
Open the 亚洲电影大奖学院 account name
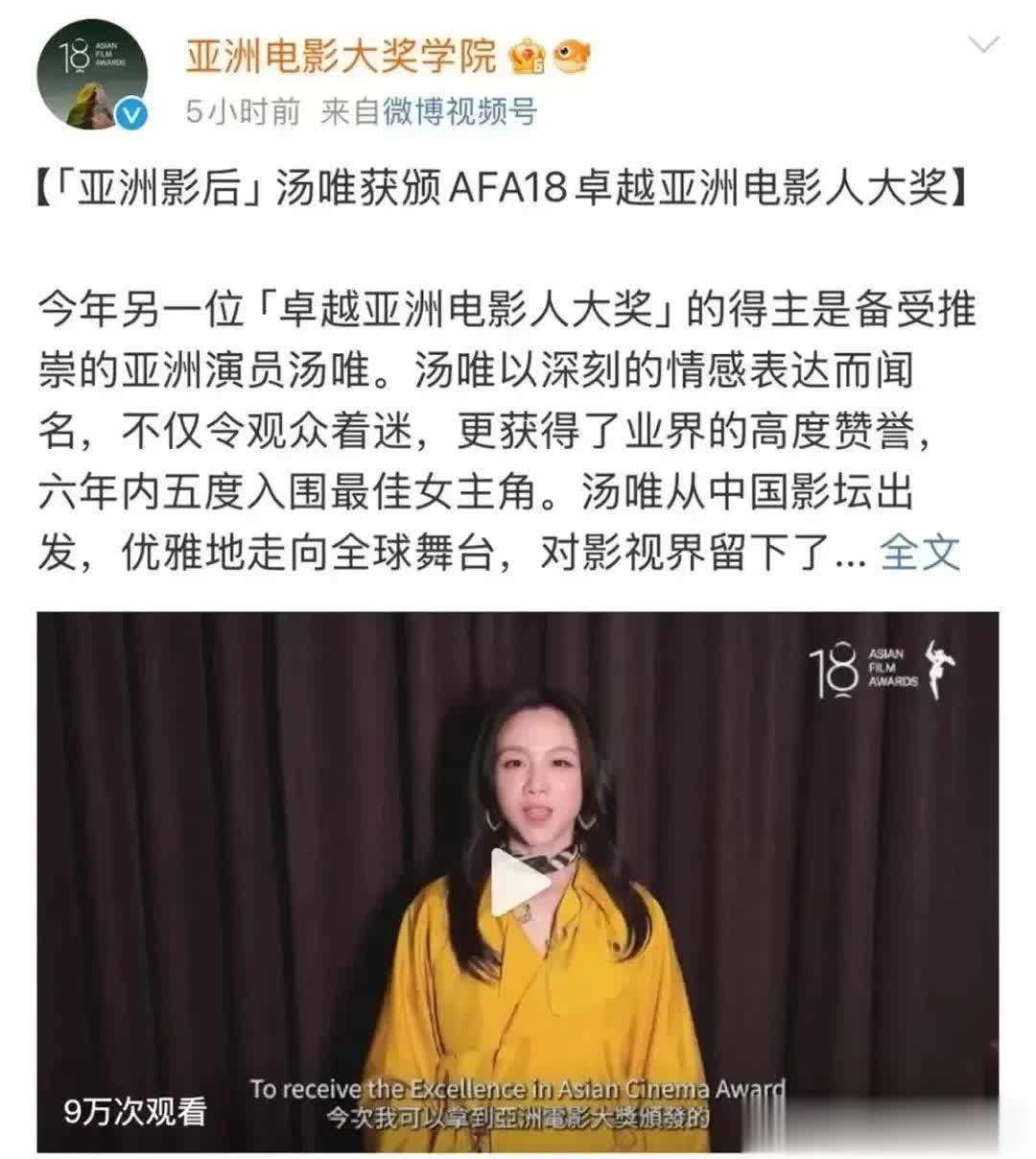tap(341, 57)
